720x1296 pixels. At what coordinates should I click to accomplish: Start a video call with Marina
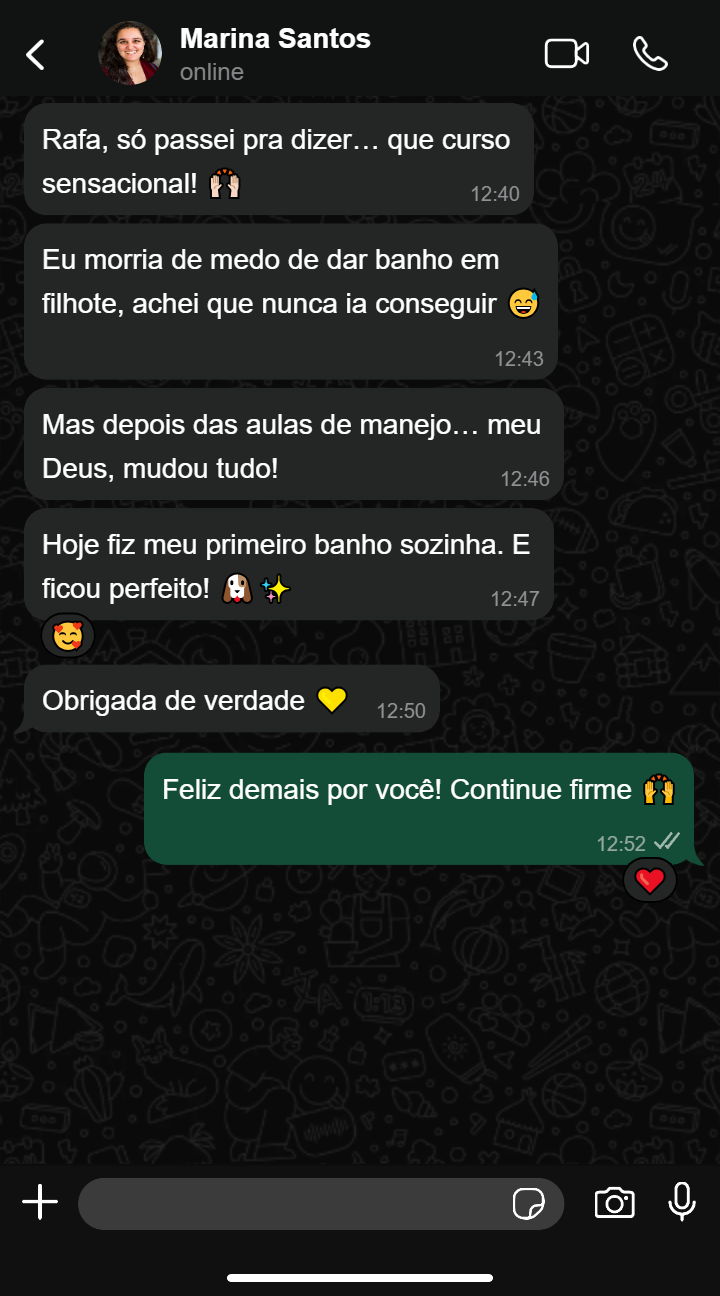566,54
